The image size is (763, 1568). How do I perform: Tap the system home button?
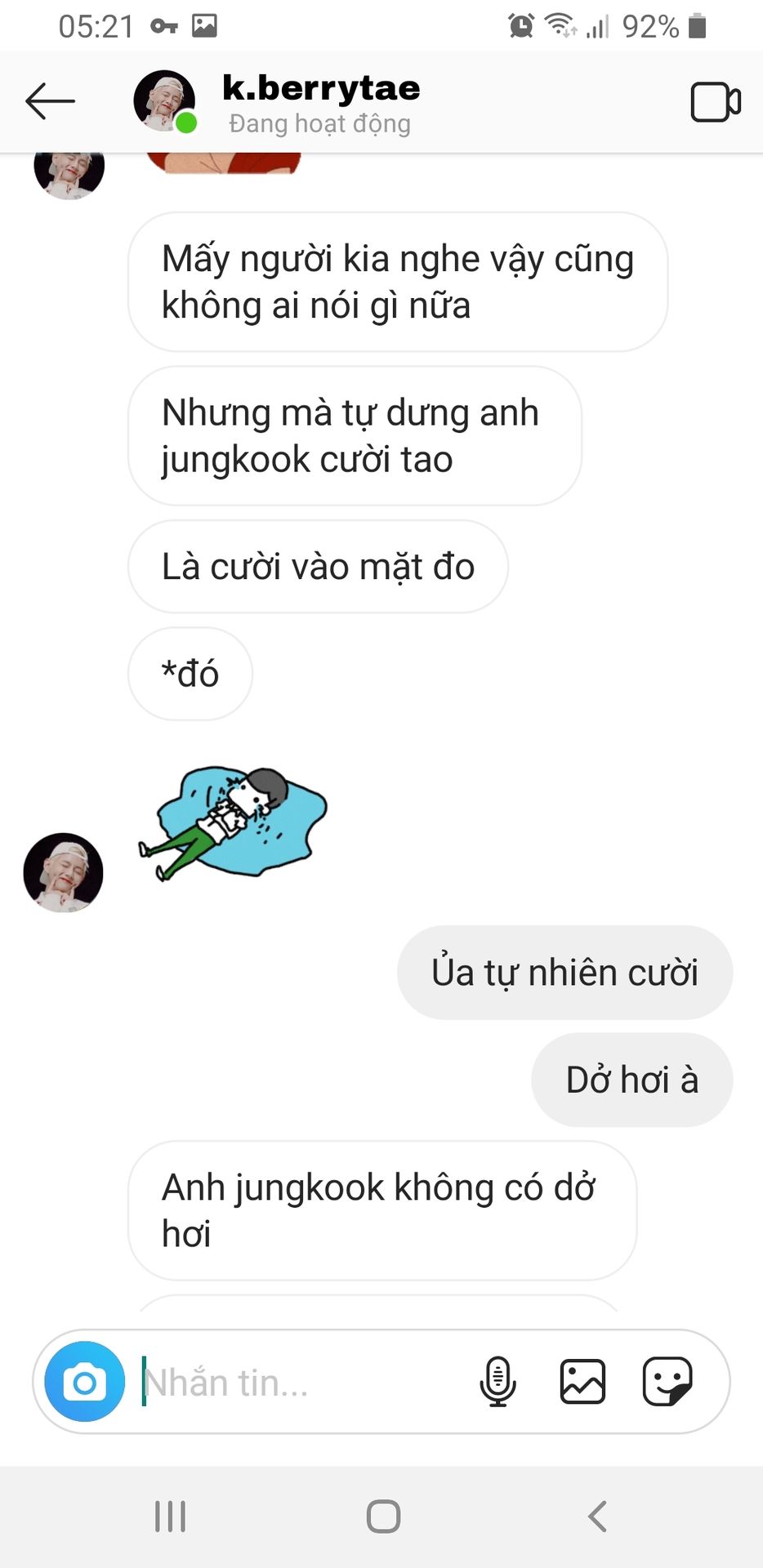click(383, 1517)
